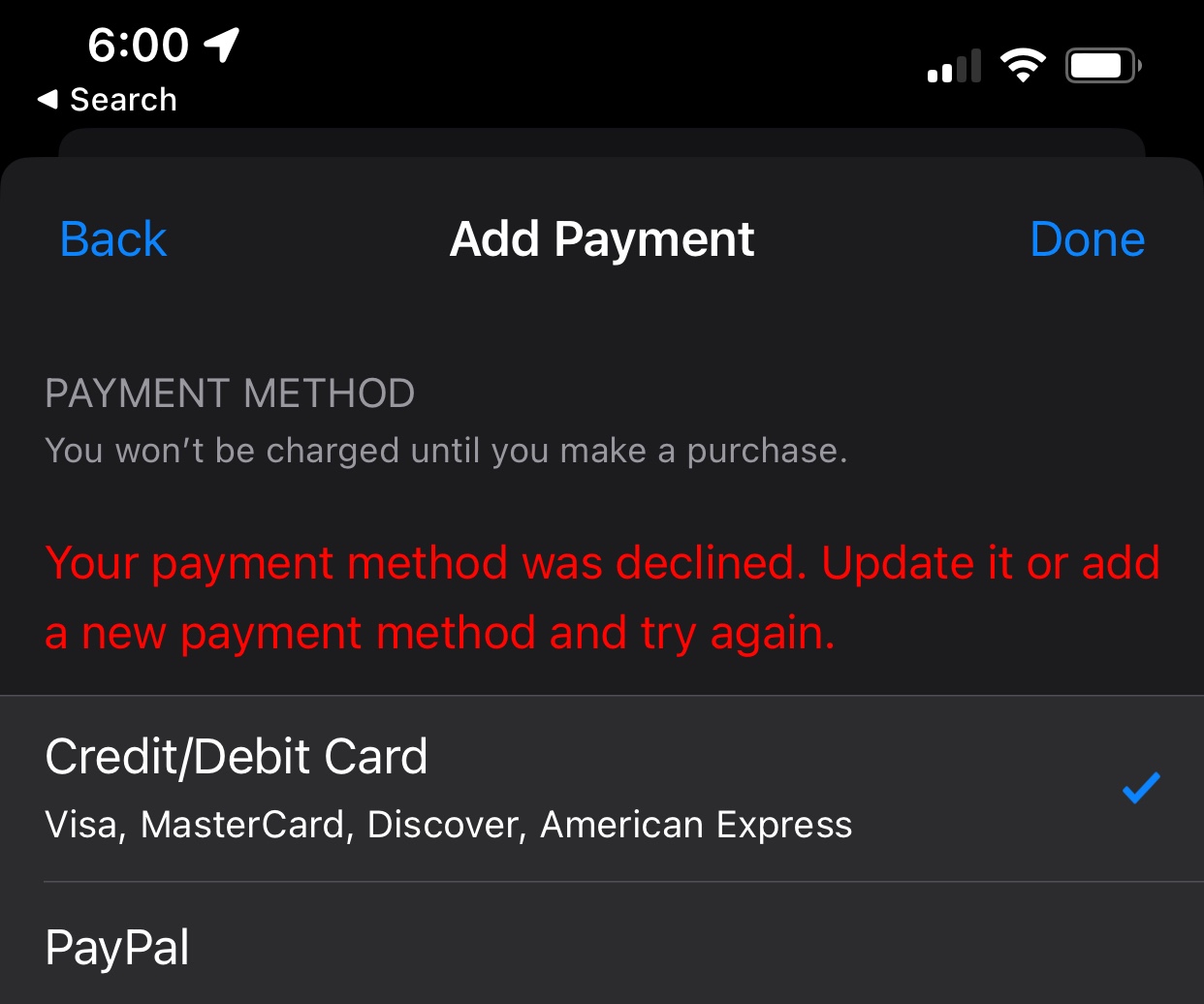Viewport: 1204px width, 1004px height.
Task: Tap Done to confirm payment
Action: [x=1087, y=239]
